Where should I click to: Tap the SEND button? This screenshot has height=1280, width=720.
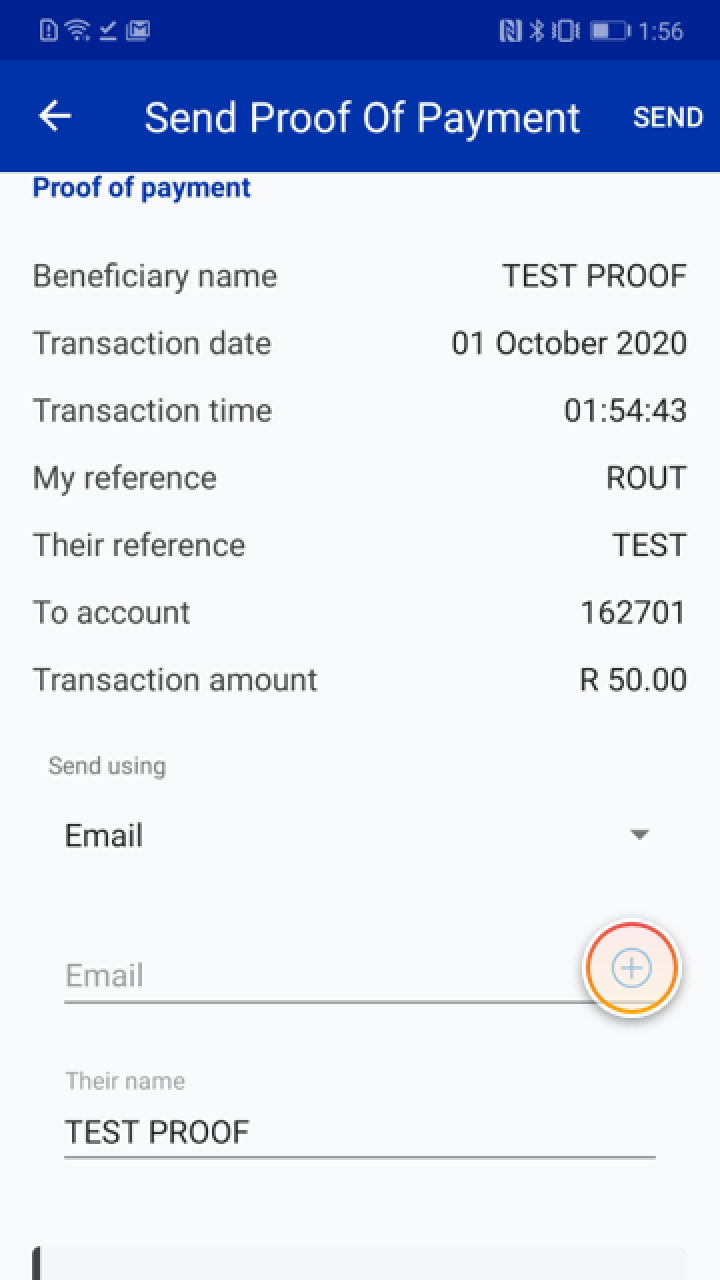[x=667, y=117]
